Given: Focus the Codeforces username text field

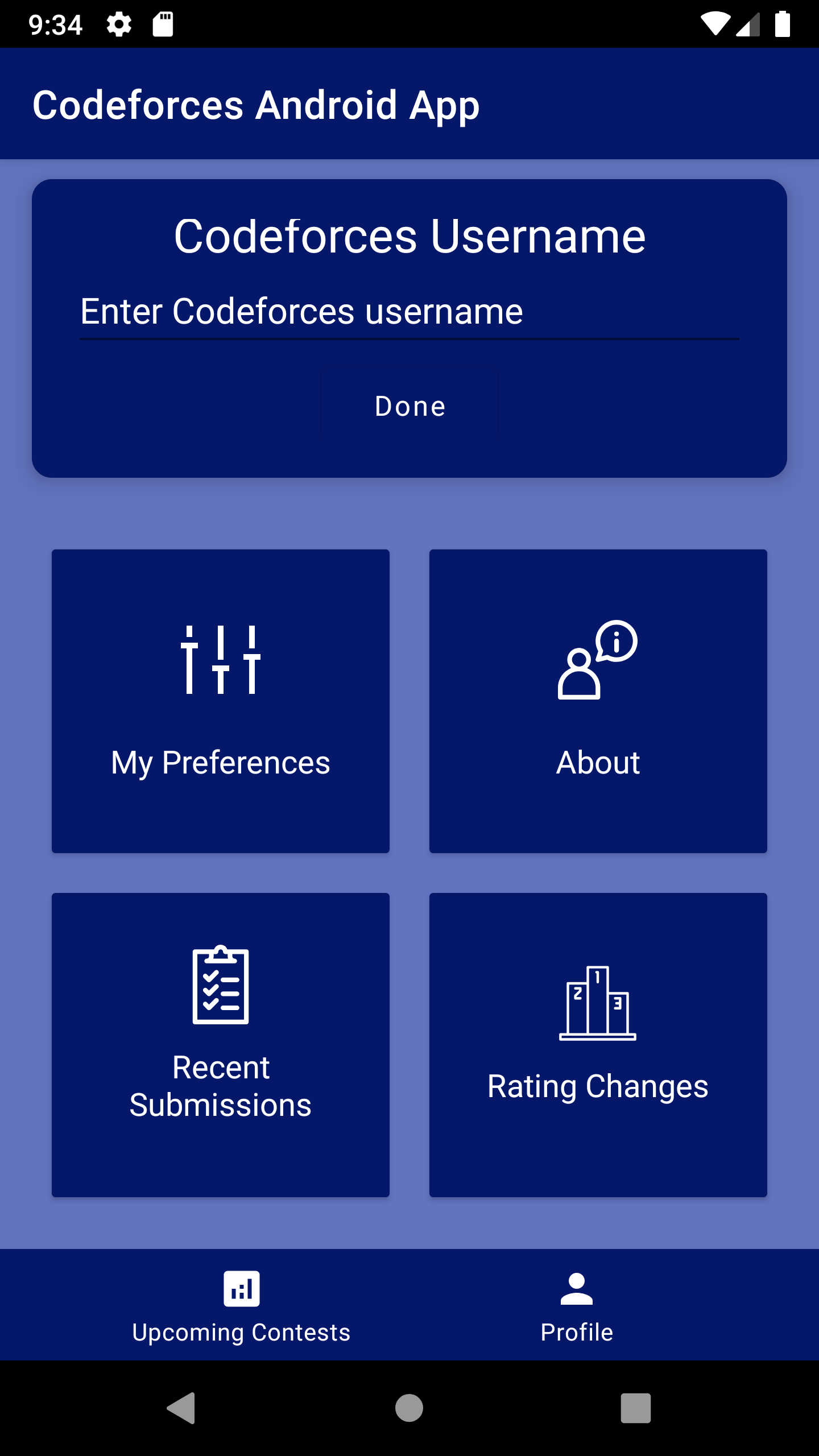Looking at the screenshot, I should tap(409, 312).
